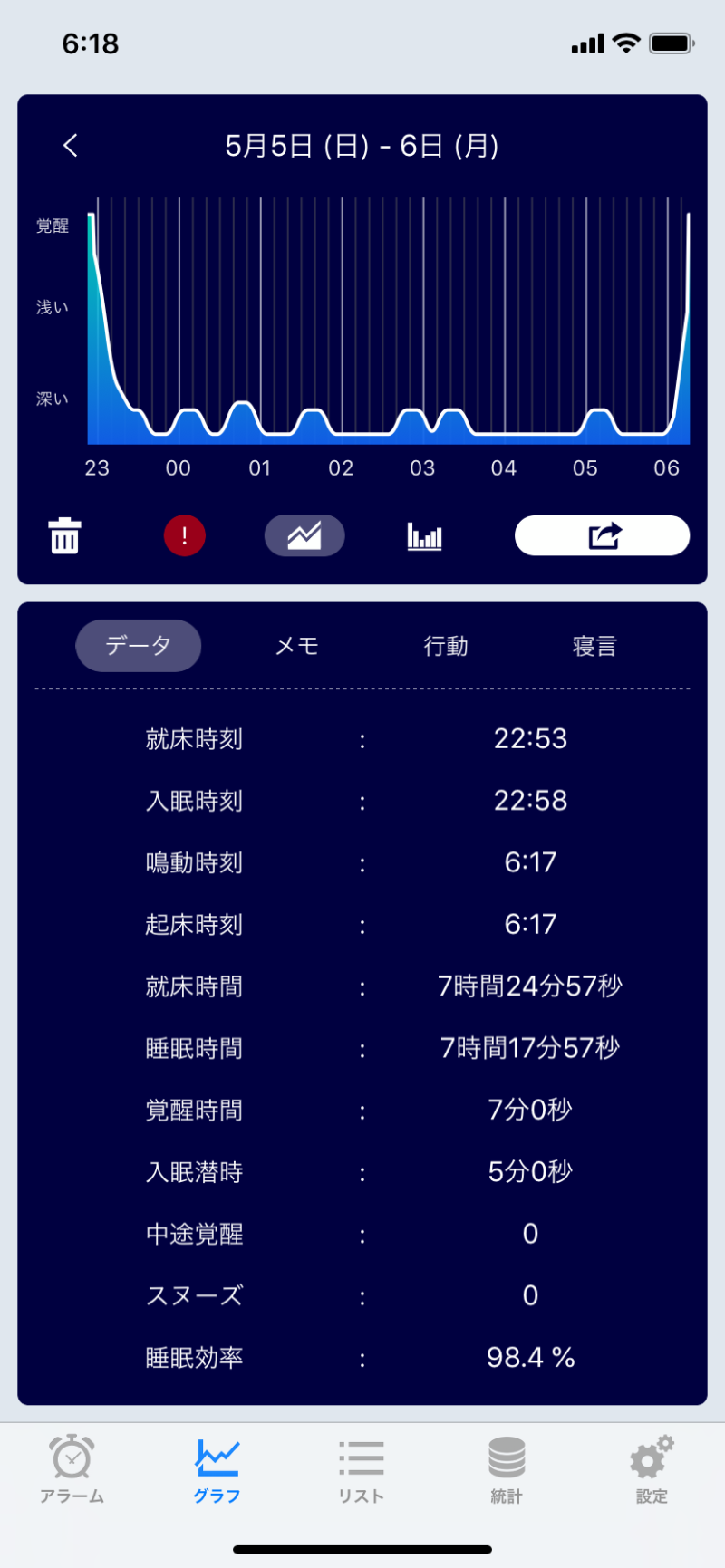Share this sleep graph

click(602, 535)
